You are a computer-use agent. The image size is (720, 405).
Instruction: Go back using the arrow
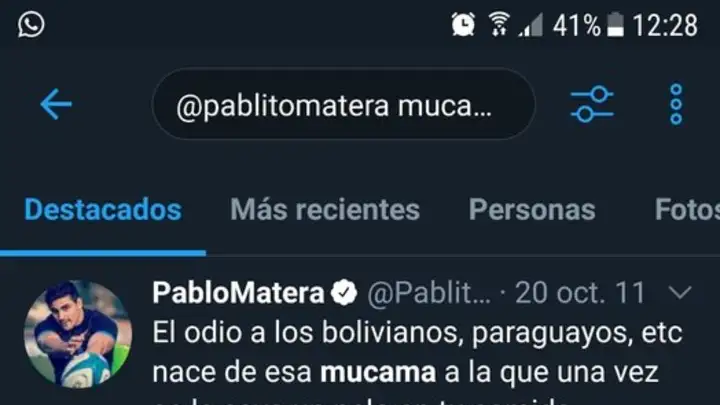pyautogui.click(x=56, y=104)
